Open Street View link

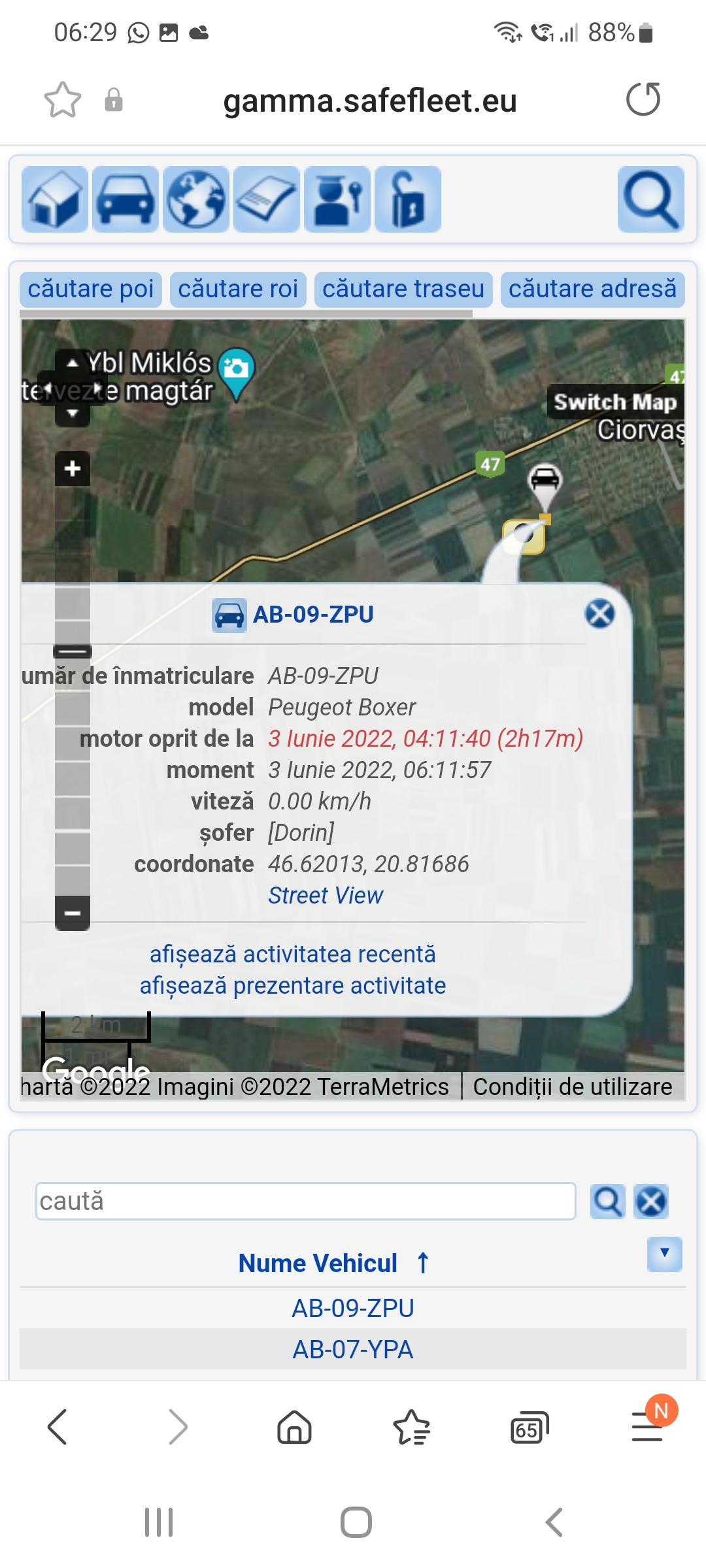326,895
